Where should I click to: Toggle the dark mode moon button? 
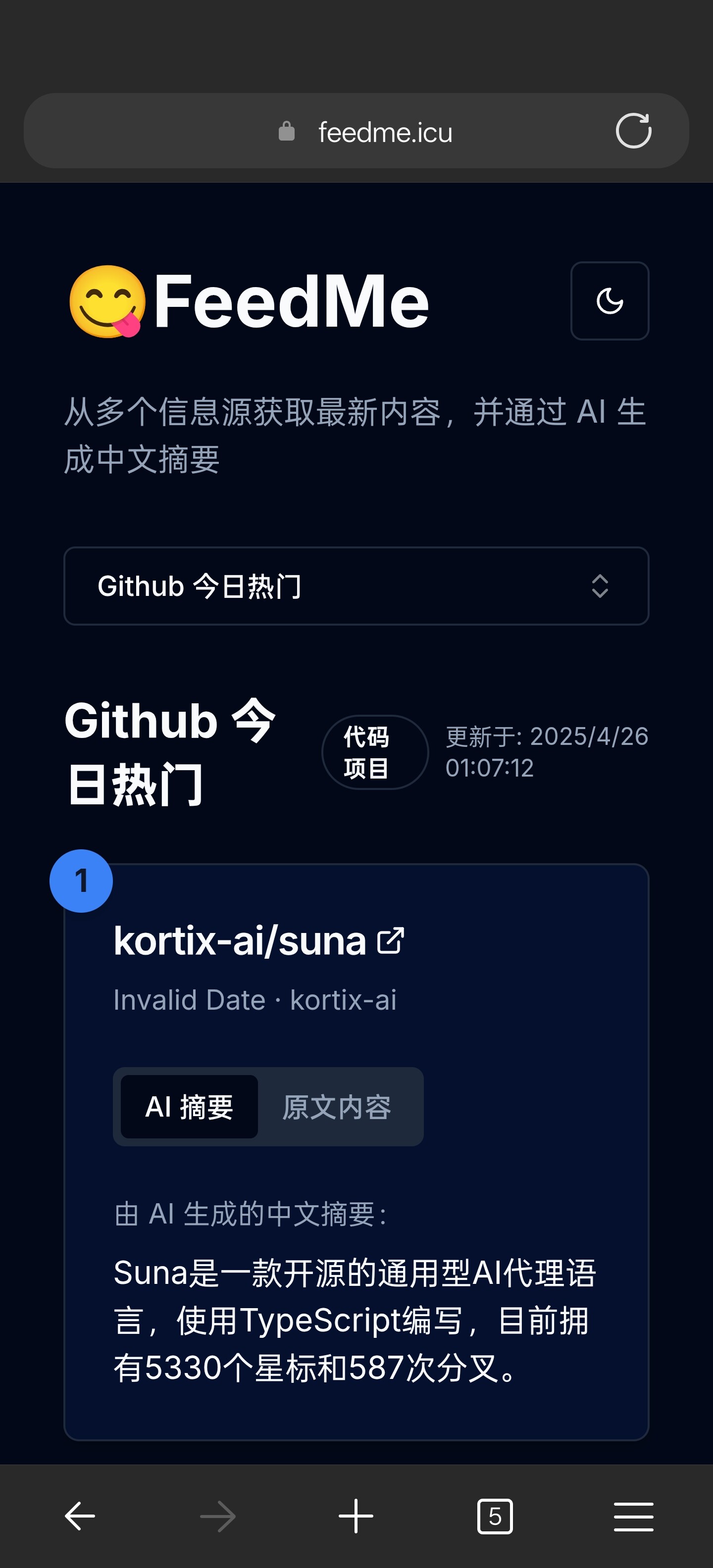610,301
